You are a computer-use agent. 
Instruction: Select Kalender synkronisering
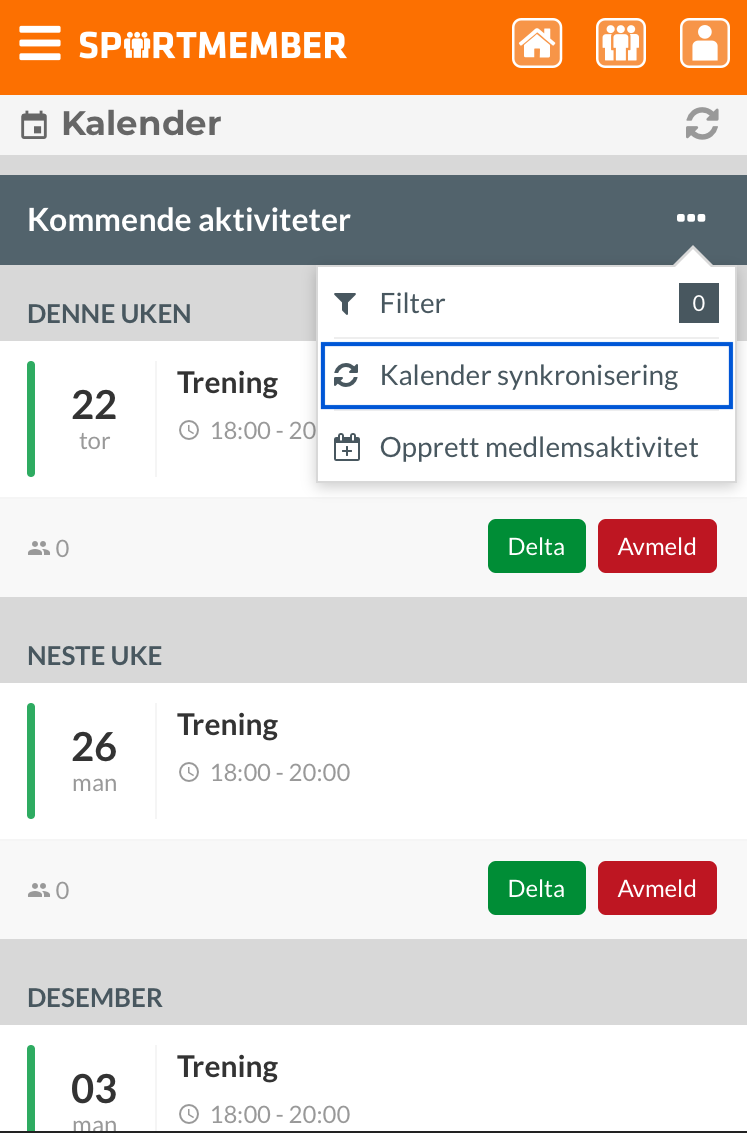[528, 376]
